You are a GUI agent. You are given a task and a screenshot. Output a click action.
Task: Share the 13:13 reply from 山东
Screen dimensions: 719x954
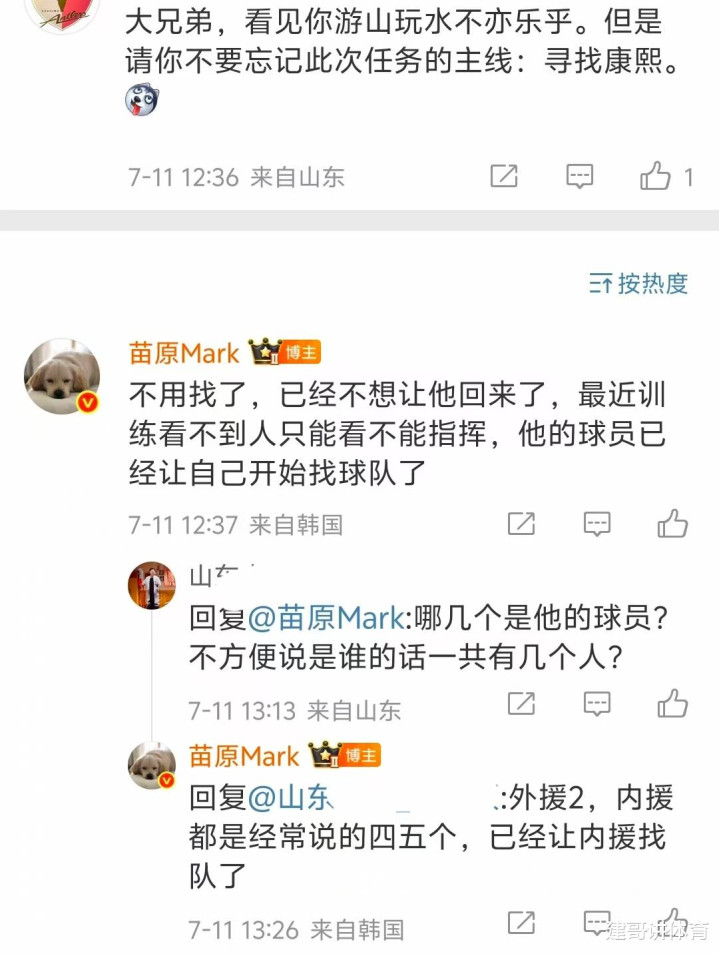click(x=521, y=704)
